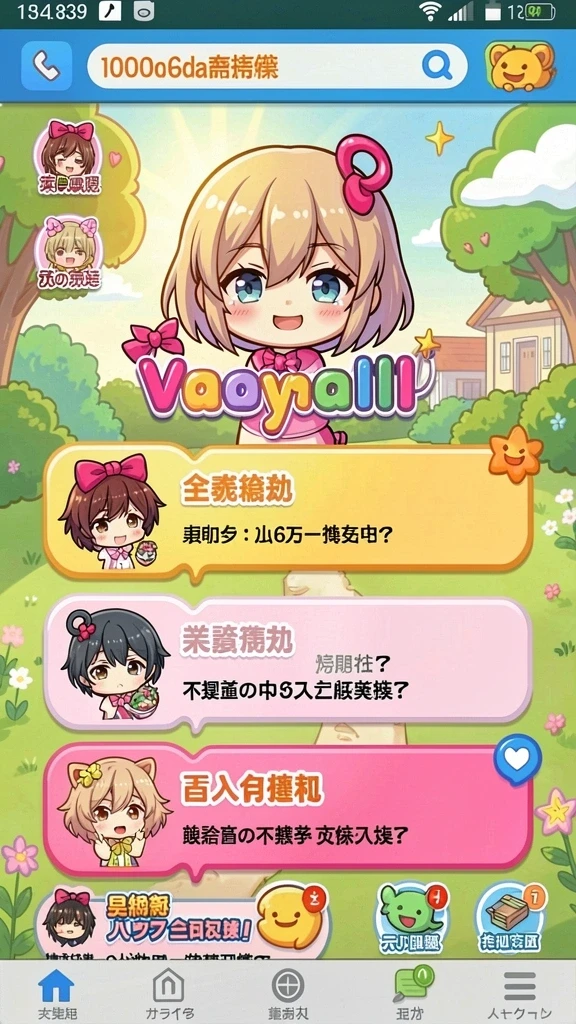This screenshot has height=1024, width=576.
Task: Open the search field at the top
Action: 278,67
